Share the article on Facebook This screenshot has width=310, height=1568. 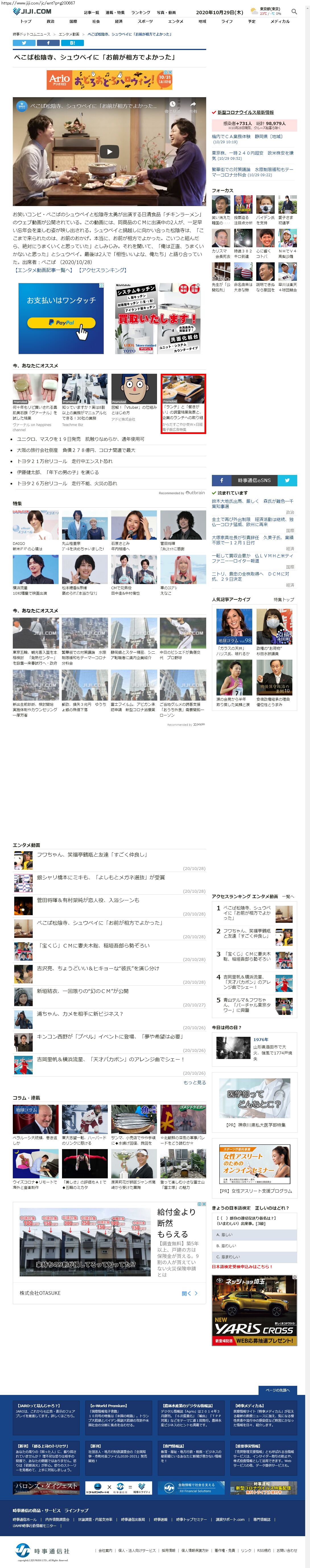click(48, 43)
